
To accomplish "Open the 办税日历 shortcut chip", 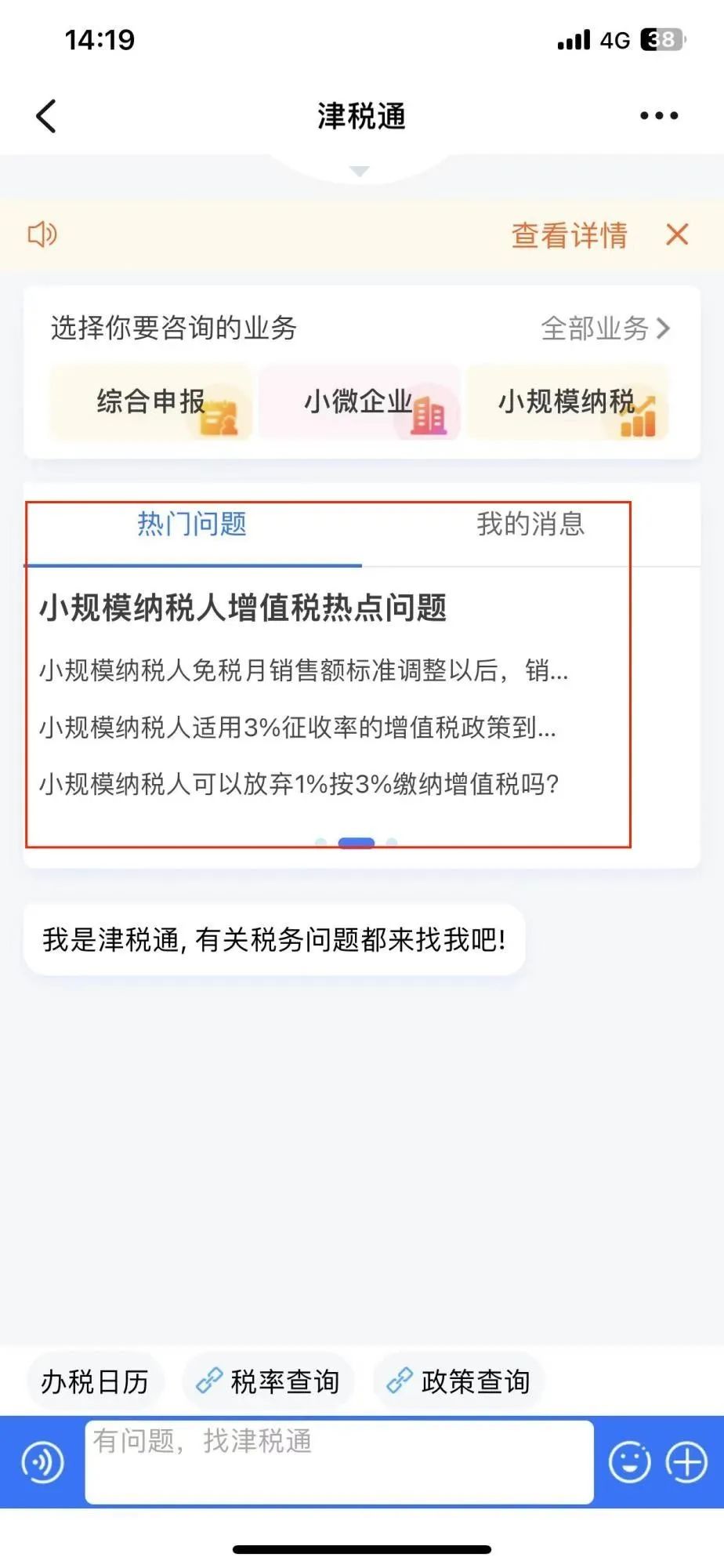I will click(x=95, y=1381).
